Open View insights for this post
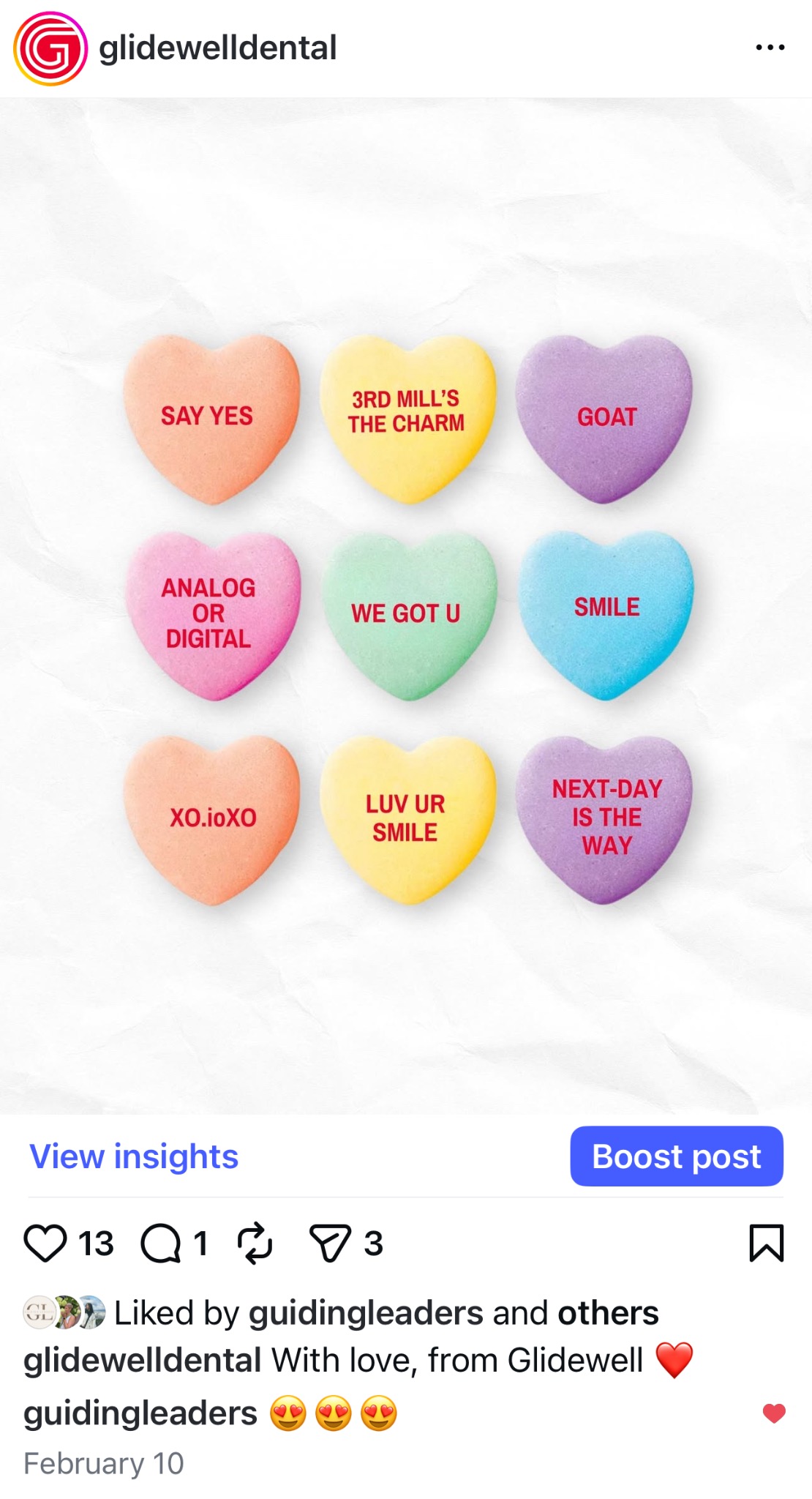The height and width of the screenshot is (1499, 812). (x=134, y=1156)
